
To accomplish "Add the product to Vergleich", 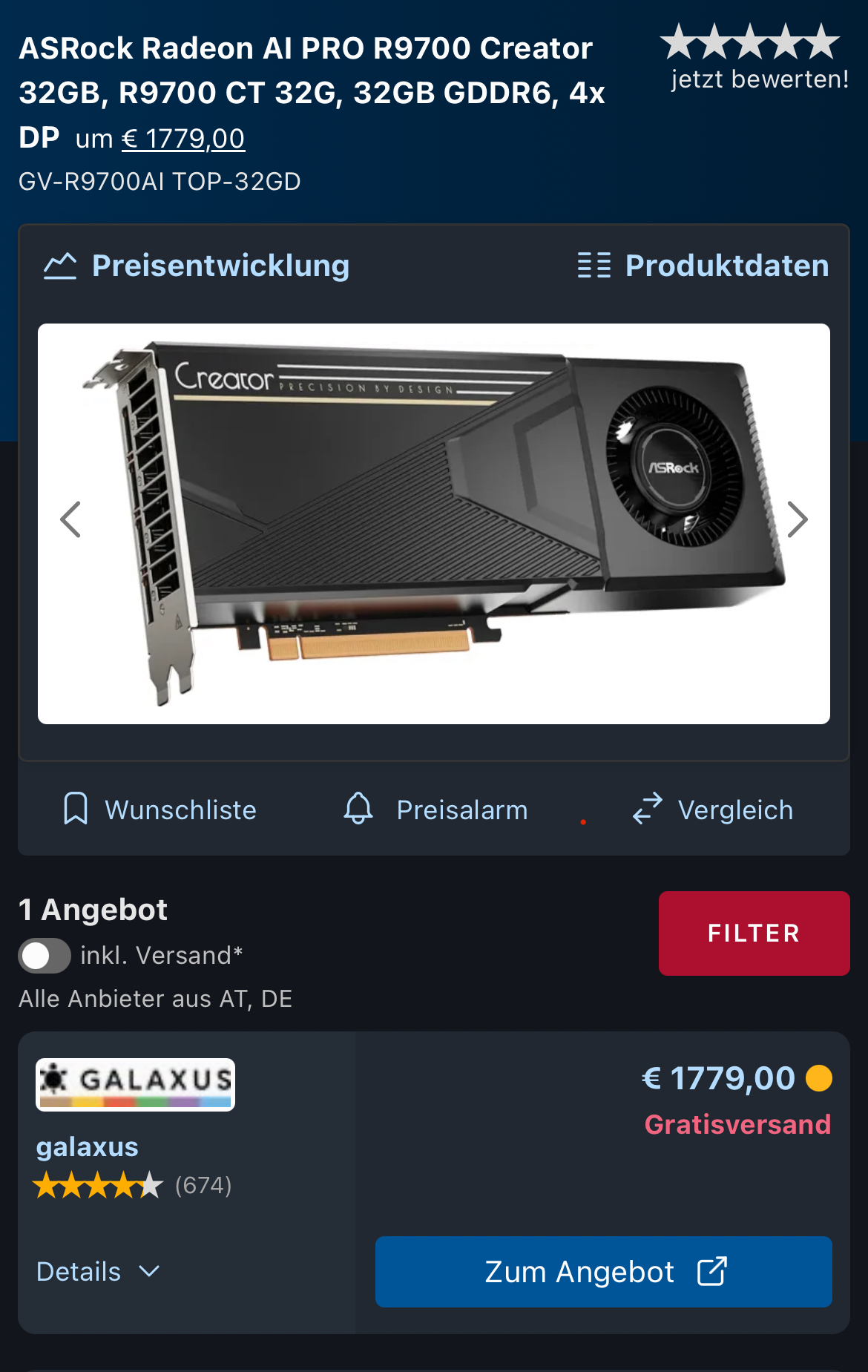I will coord(713,810).
